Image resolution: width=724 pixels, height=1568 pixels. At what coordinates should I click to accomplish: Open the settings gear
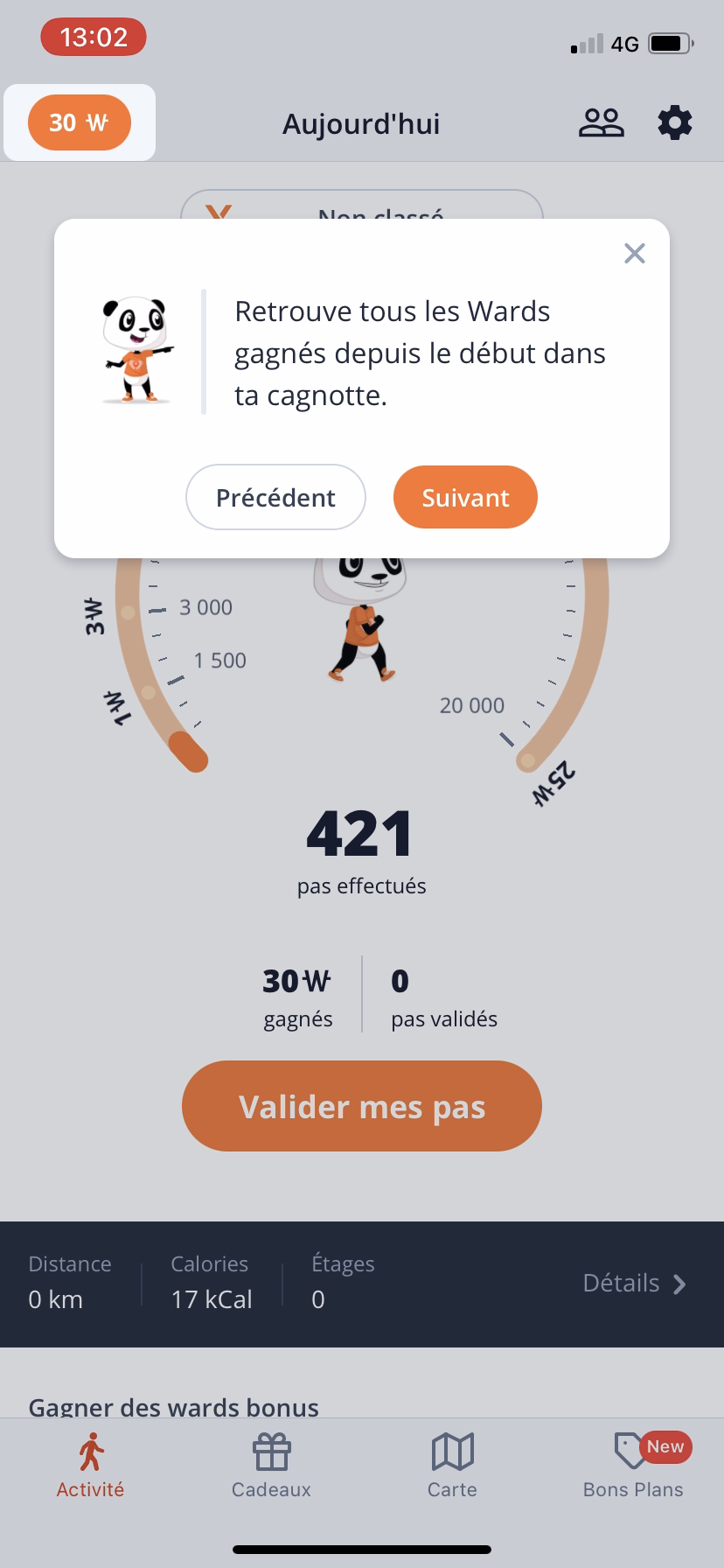tap(674, 122)
